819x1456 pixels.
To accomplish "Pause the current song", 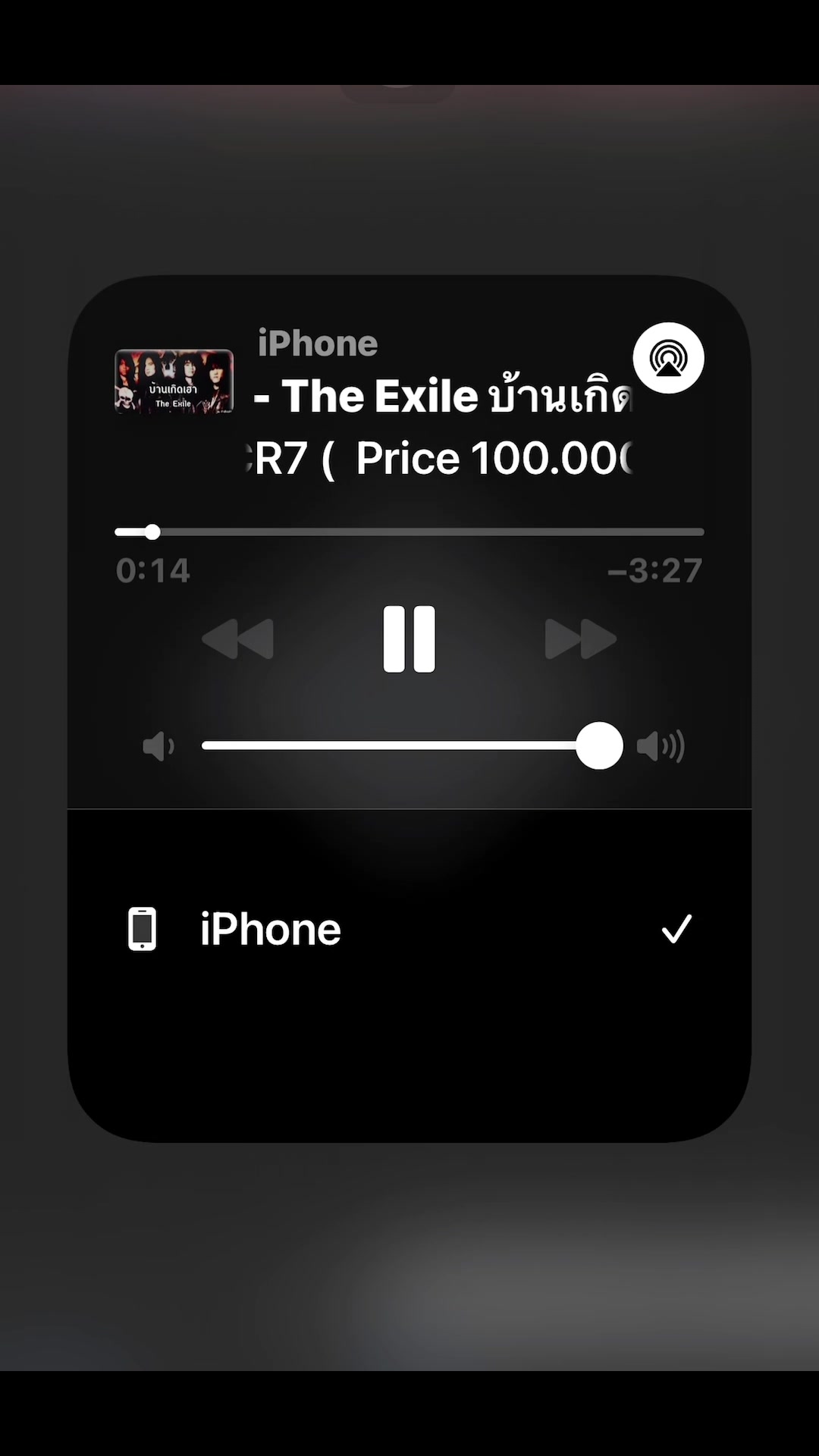I will [409, 639].
